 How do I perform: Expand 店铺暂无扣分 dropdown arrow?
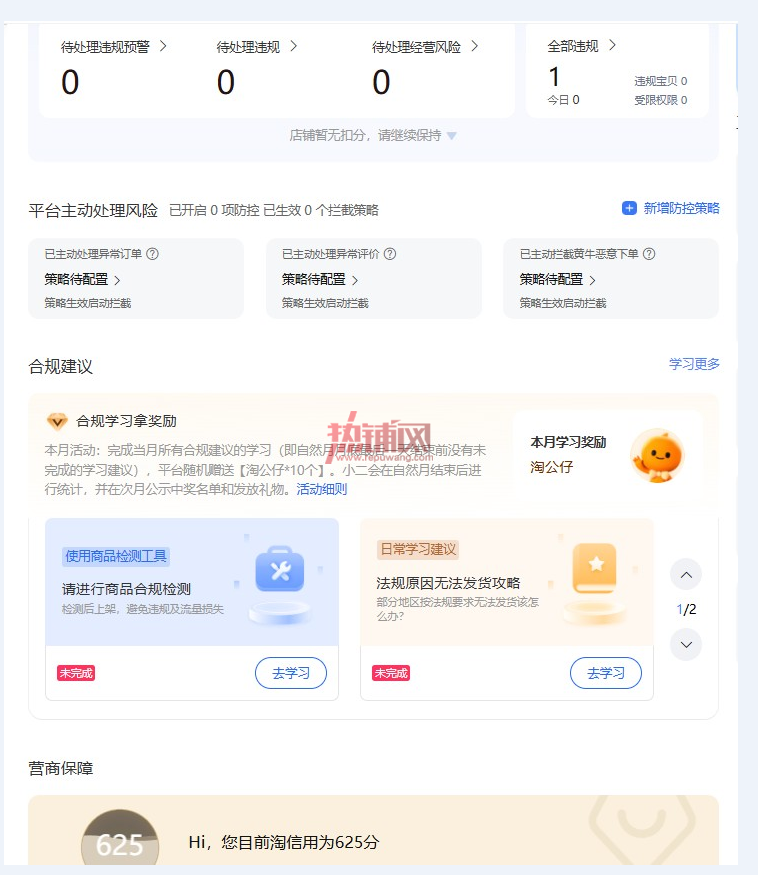[452, 136]
